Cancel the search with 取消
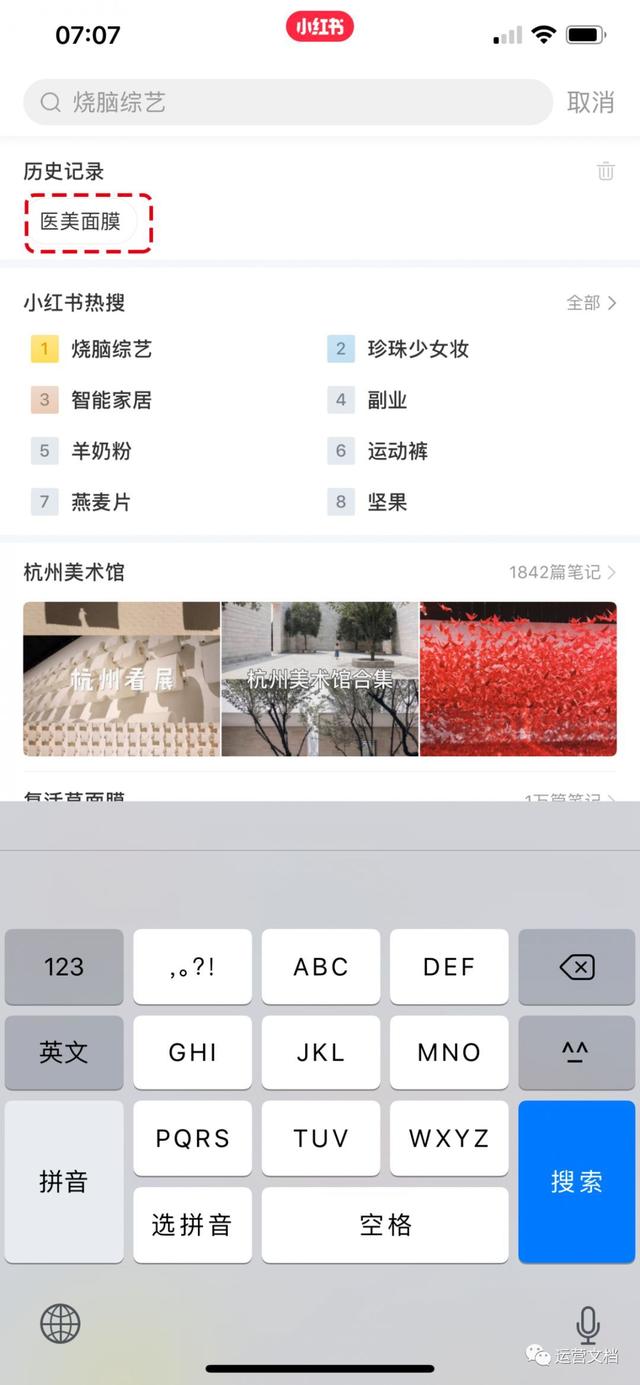Screen dimensions: 640x1385 (590, 102)
